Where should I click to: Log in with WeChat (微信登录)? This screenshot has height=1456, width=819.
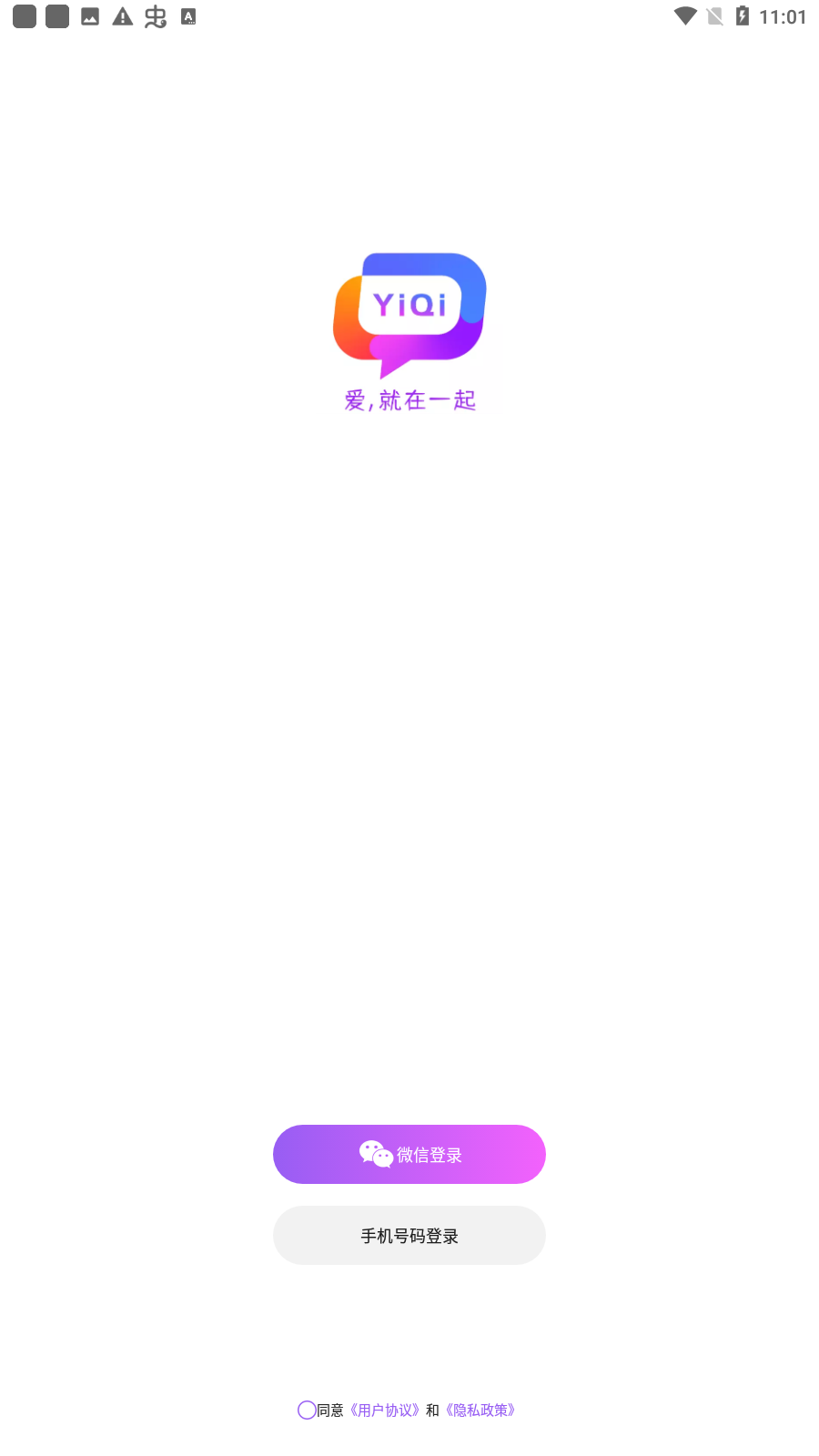click(409, 1154)
